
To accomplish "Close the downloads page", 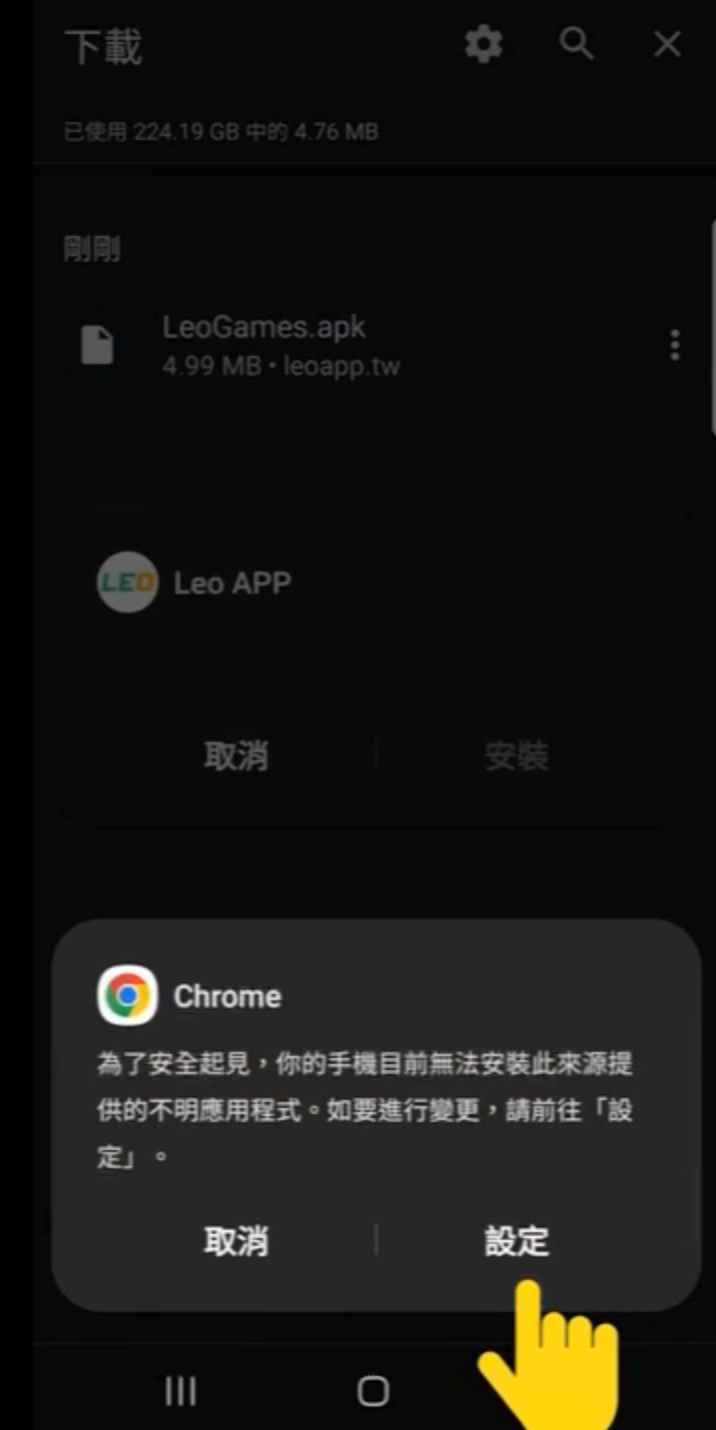I will (x=666, y=45).
